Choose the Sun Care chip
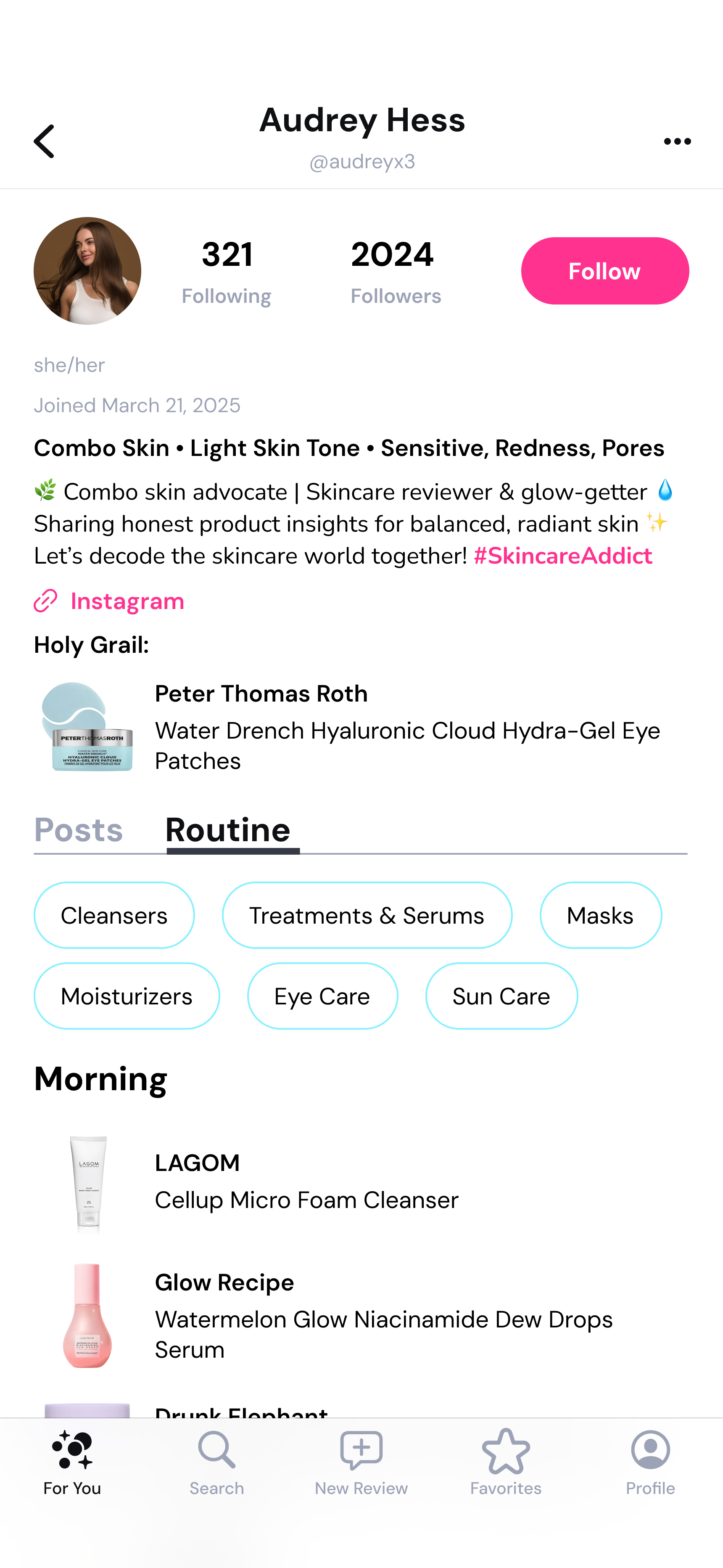Viewport: 723px width, 1568px height. [x=501, y=996]
